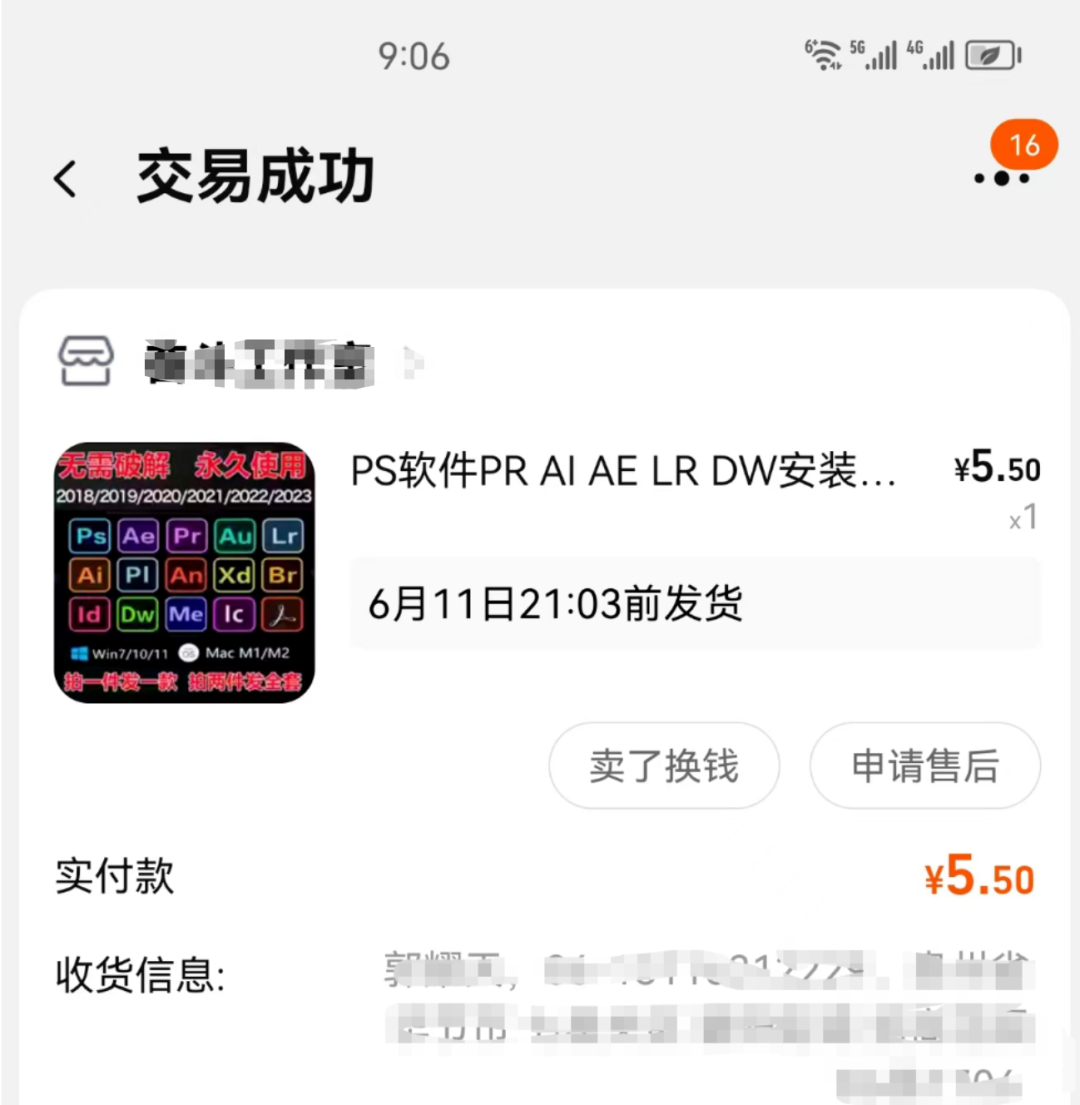This screenshot has width=1080, height=1105.
Task: Tap the 申请售后 button
Action: (x=925, y=766)
